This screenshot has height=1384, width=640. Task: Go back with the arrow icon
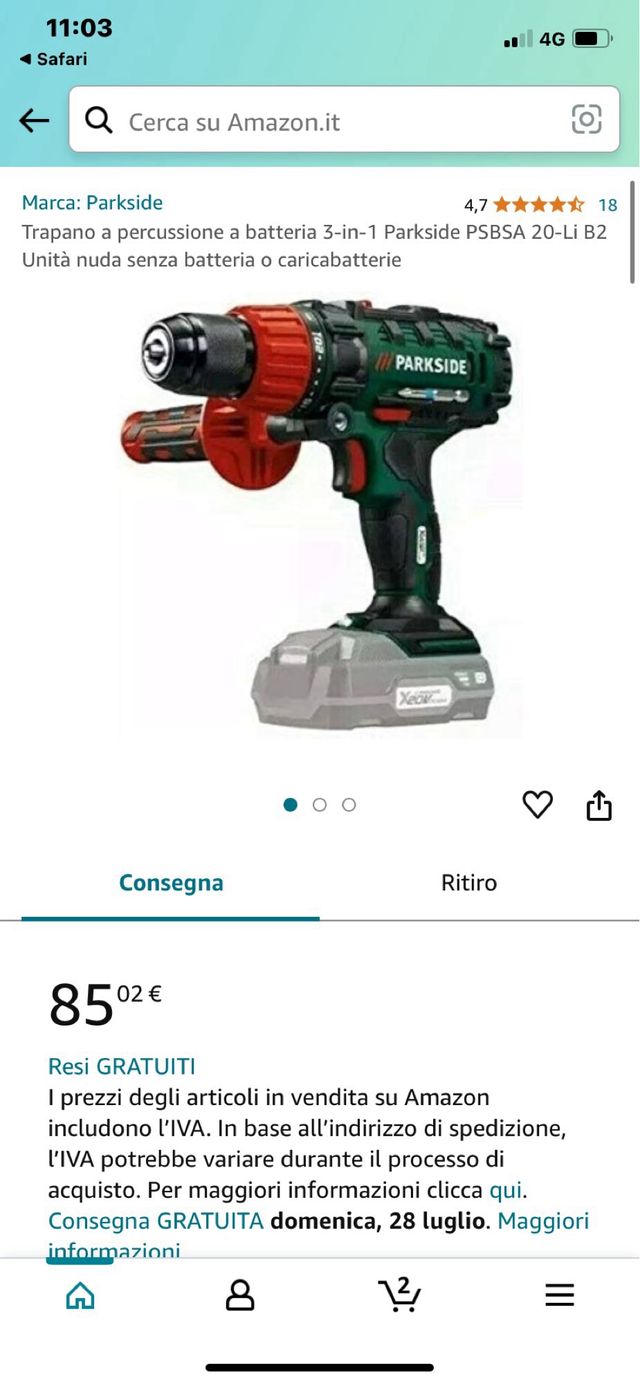tap(34, 121)
